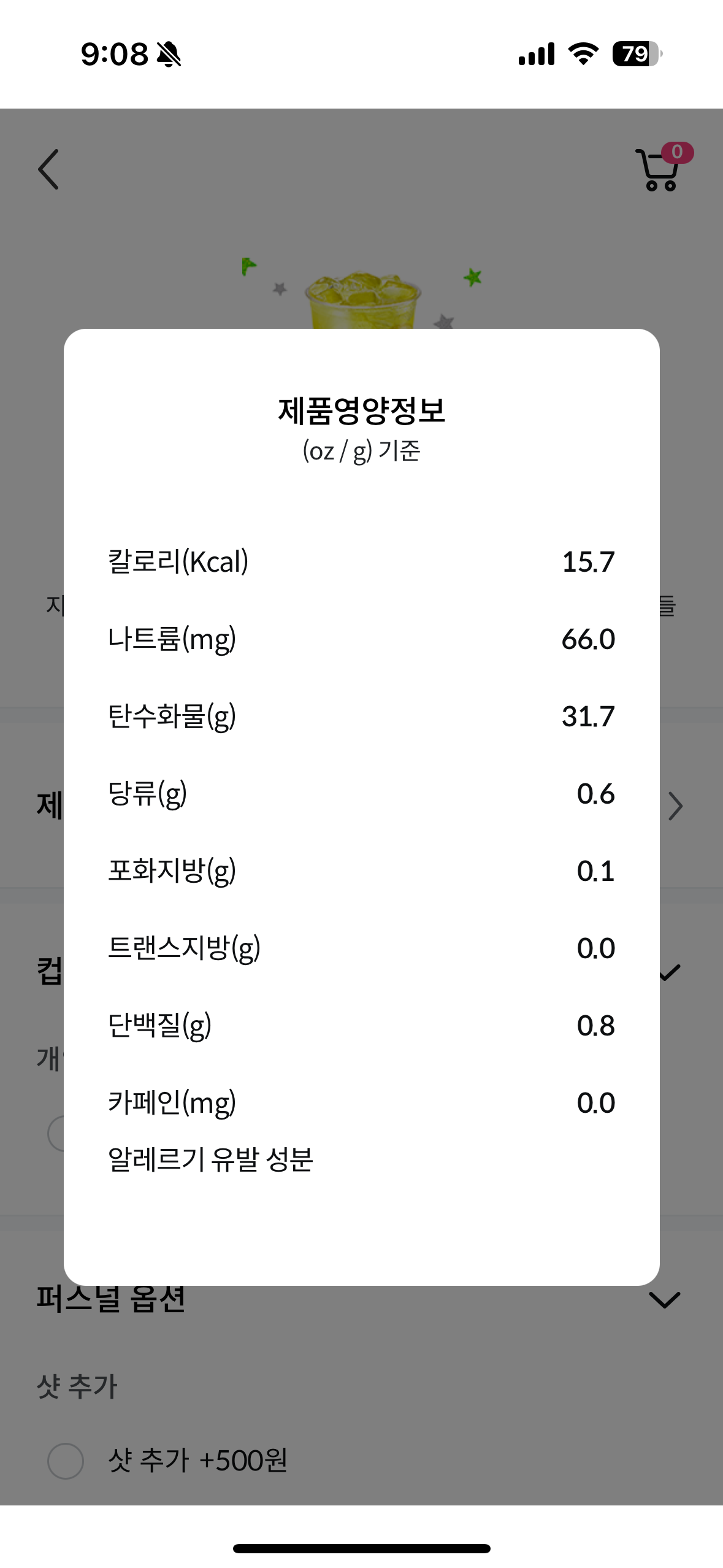The width and height of the screenshot is (723, 1568).
Task: Open the shopping cart
Action: 661,168
